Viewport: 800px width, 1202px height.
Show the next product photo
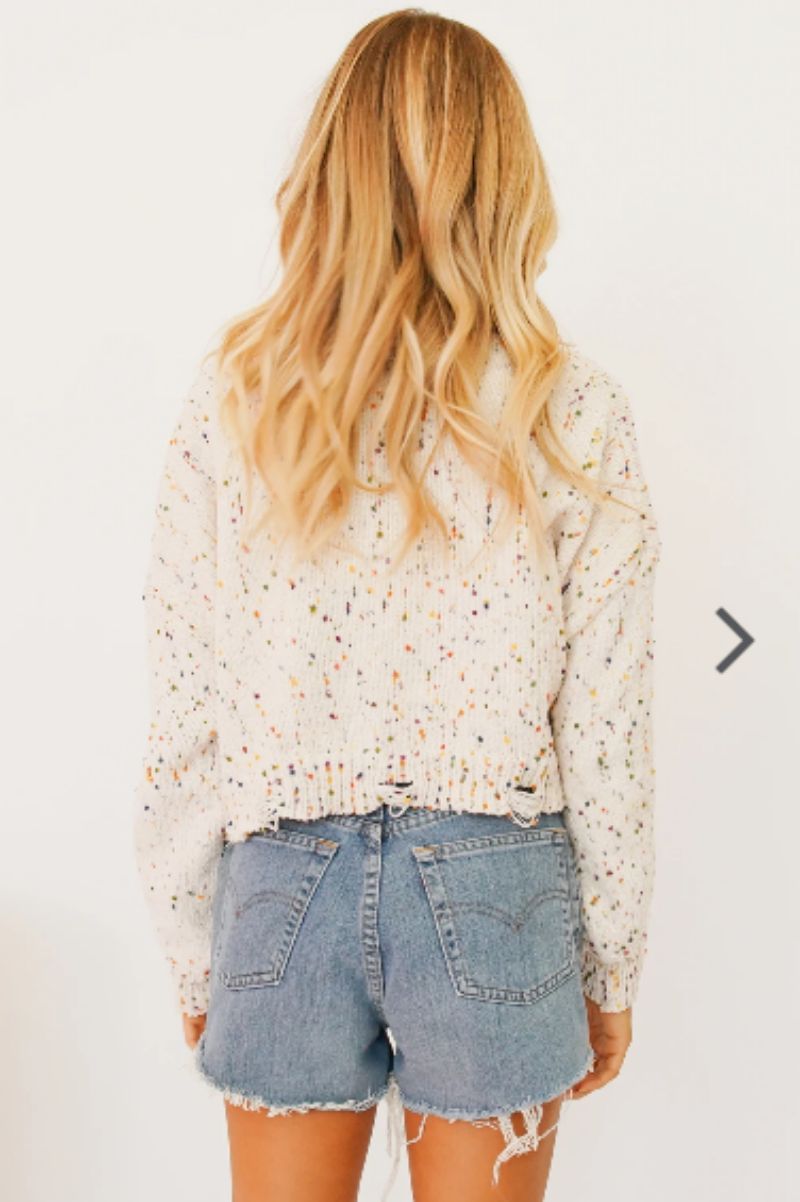click(x=734, y=640)
